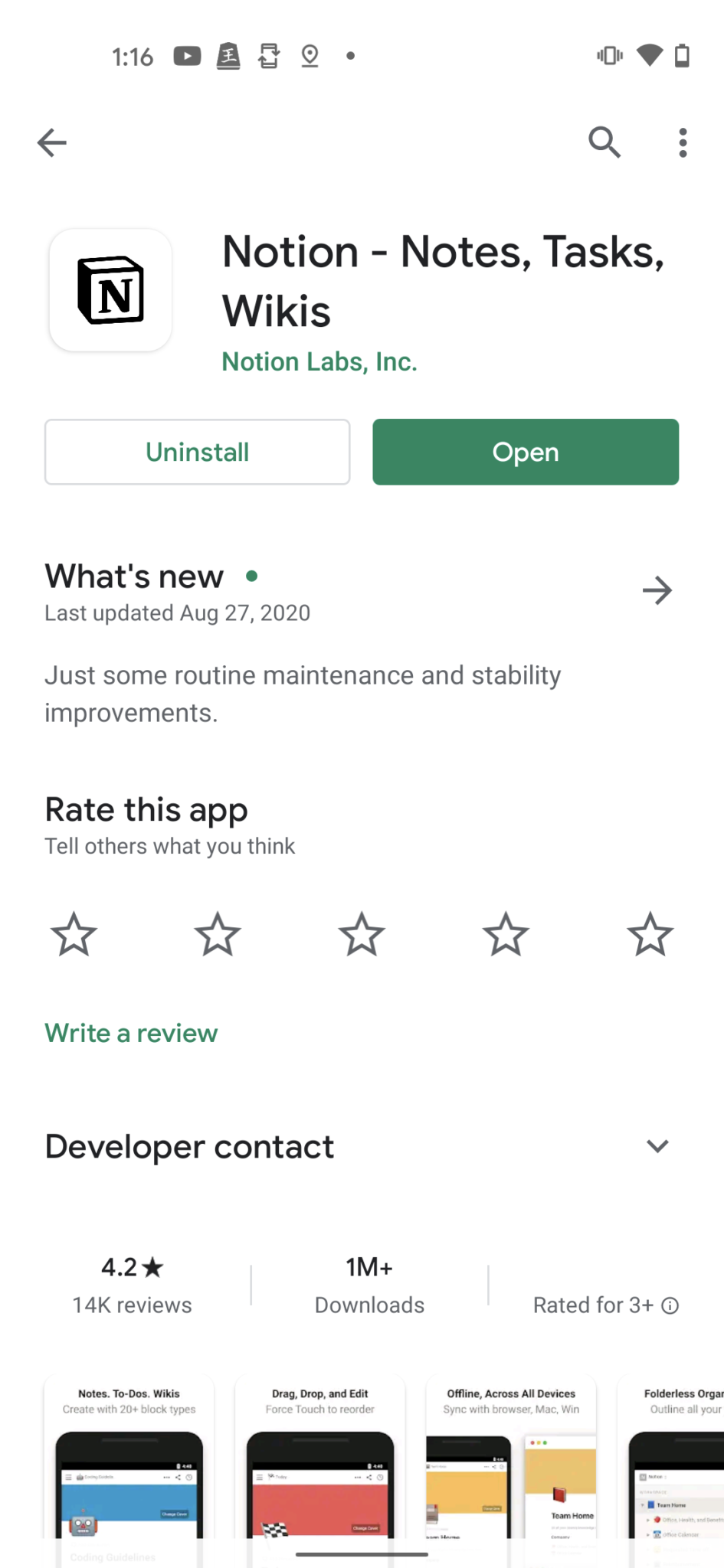
Task: Expand the Developer contact section
Action: [657, 1146]
